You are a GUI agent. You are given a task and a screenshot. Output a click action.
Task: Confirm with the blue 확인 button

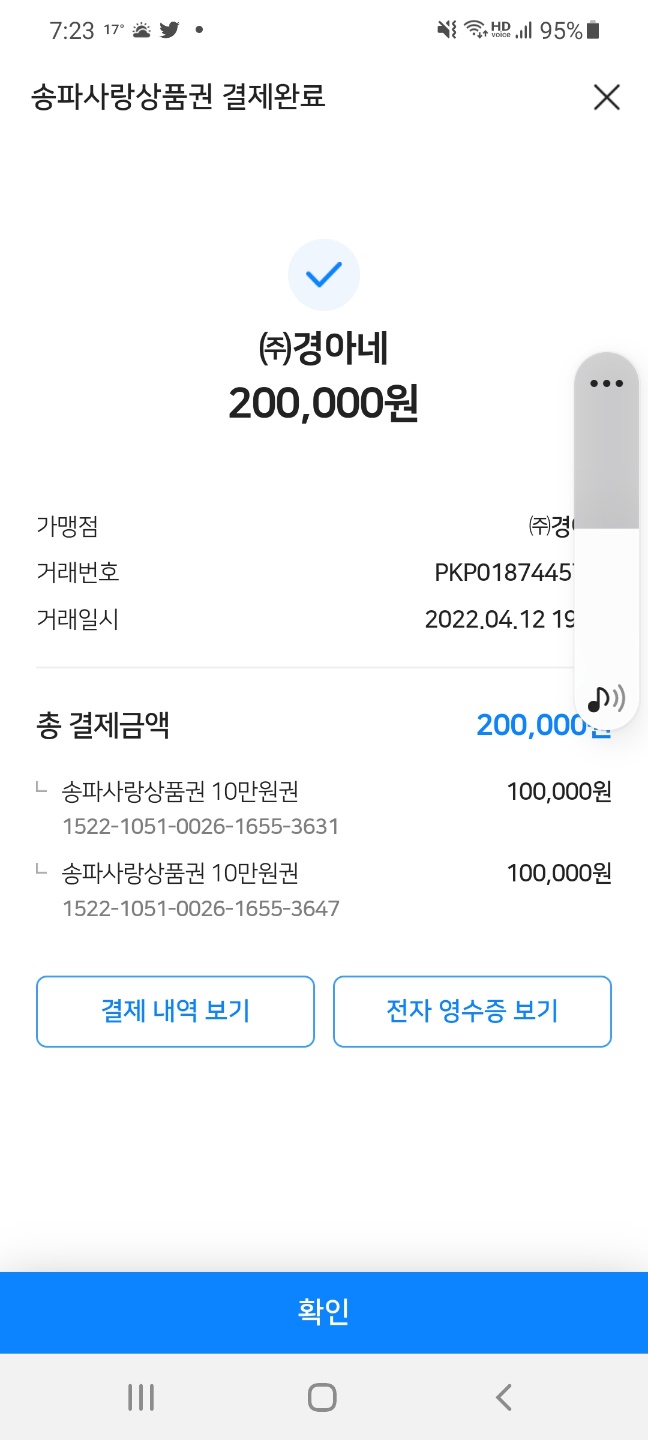pos(324,1312)
